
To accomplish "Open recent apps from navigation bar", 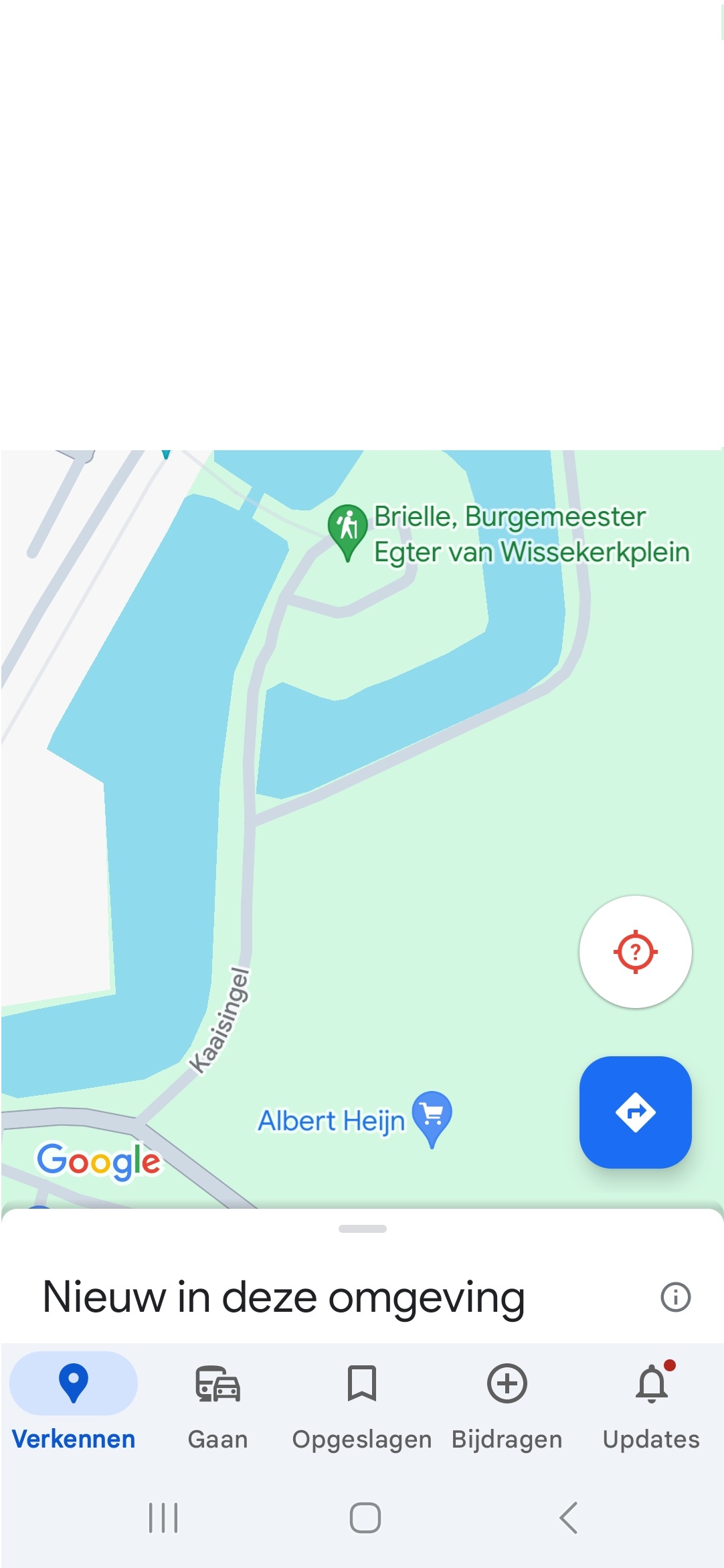I will click(163, 1518).
